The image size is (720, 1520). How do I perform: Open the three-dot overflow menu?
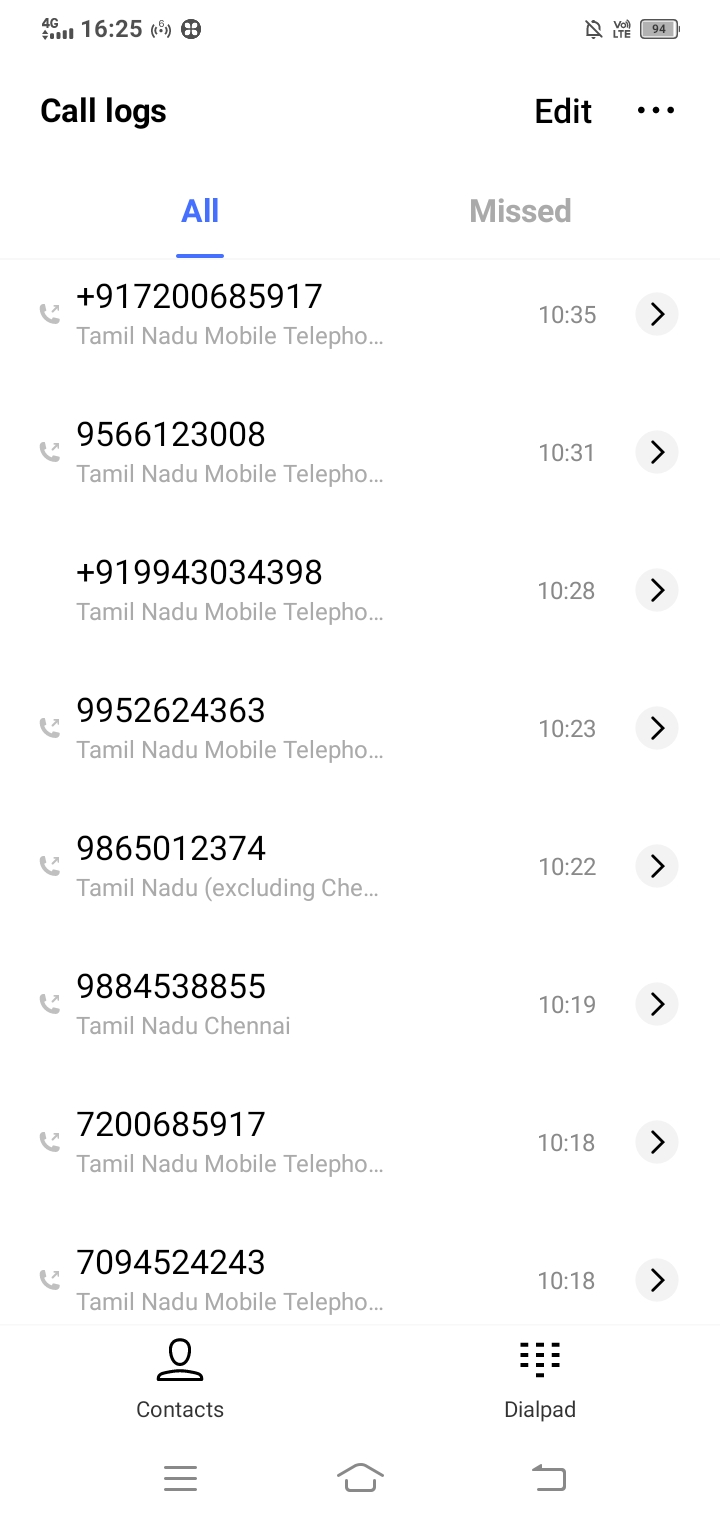[656, 111]
